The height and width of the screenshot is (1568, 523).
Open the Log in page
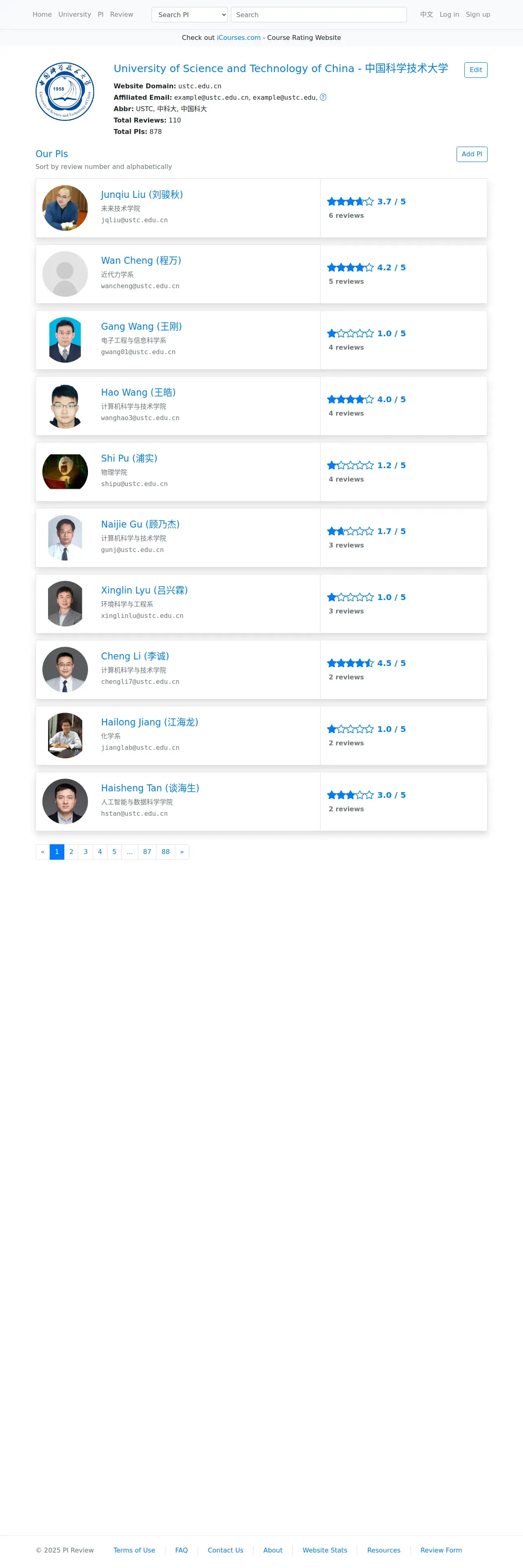click(449, 15)
